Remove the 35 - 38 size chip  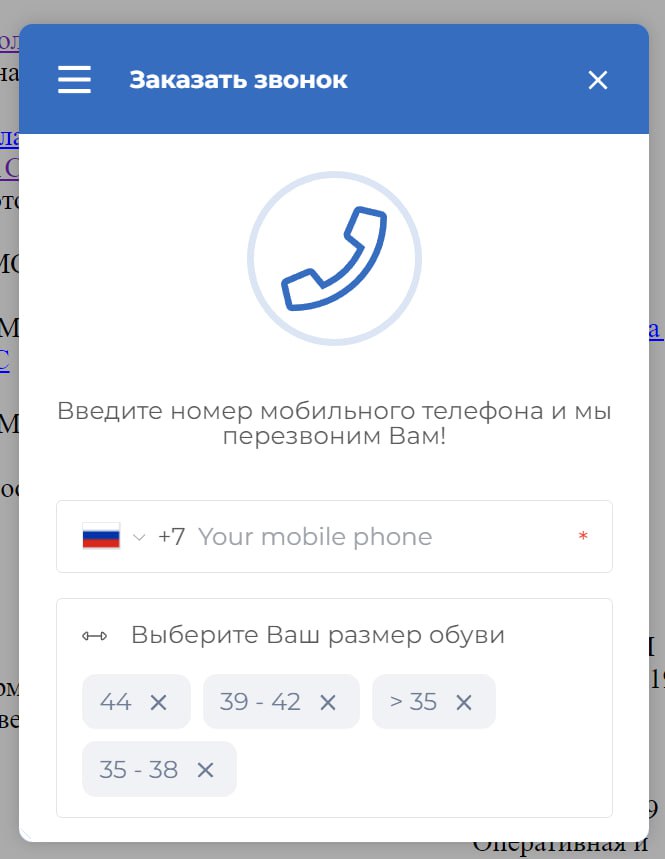click(x=205, y=770)
